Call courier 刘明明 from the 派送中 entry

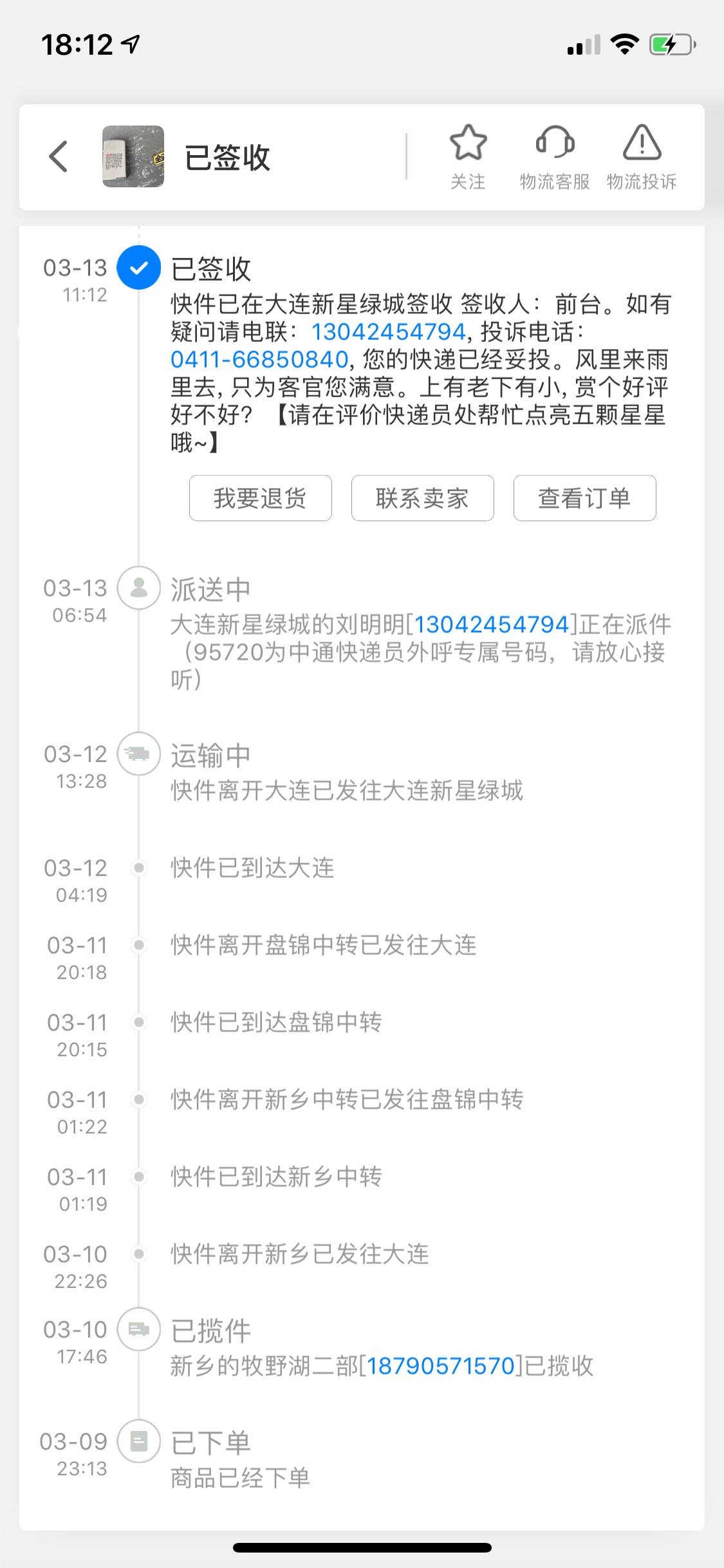click(492, 624)
